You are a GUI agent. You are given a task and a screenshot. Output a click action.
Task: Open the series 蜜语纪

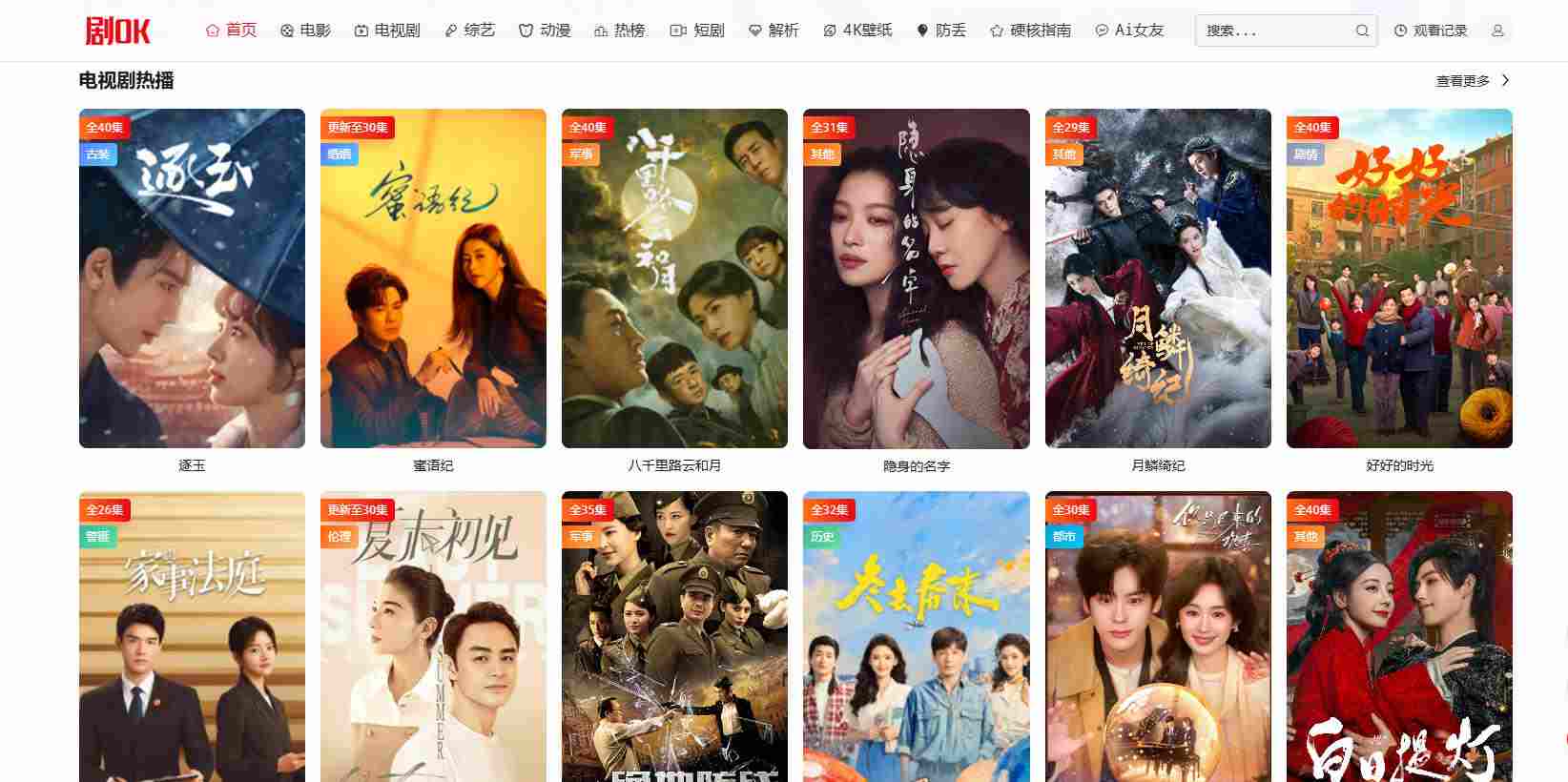click(433, 278)
